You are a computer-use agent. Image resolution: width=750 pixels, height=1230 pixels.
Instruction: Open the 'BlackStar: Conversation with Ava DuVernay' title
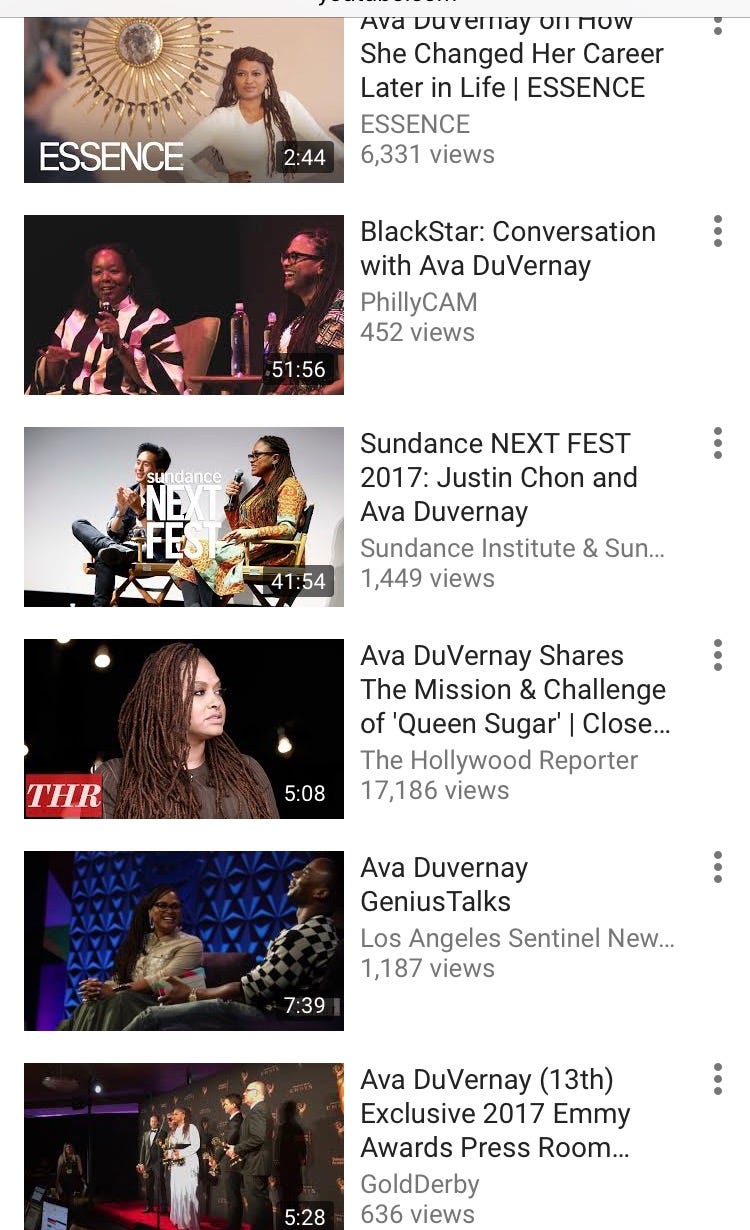click(508, 249)
